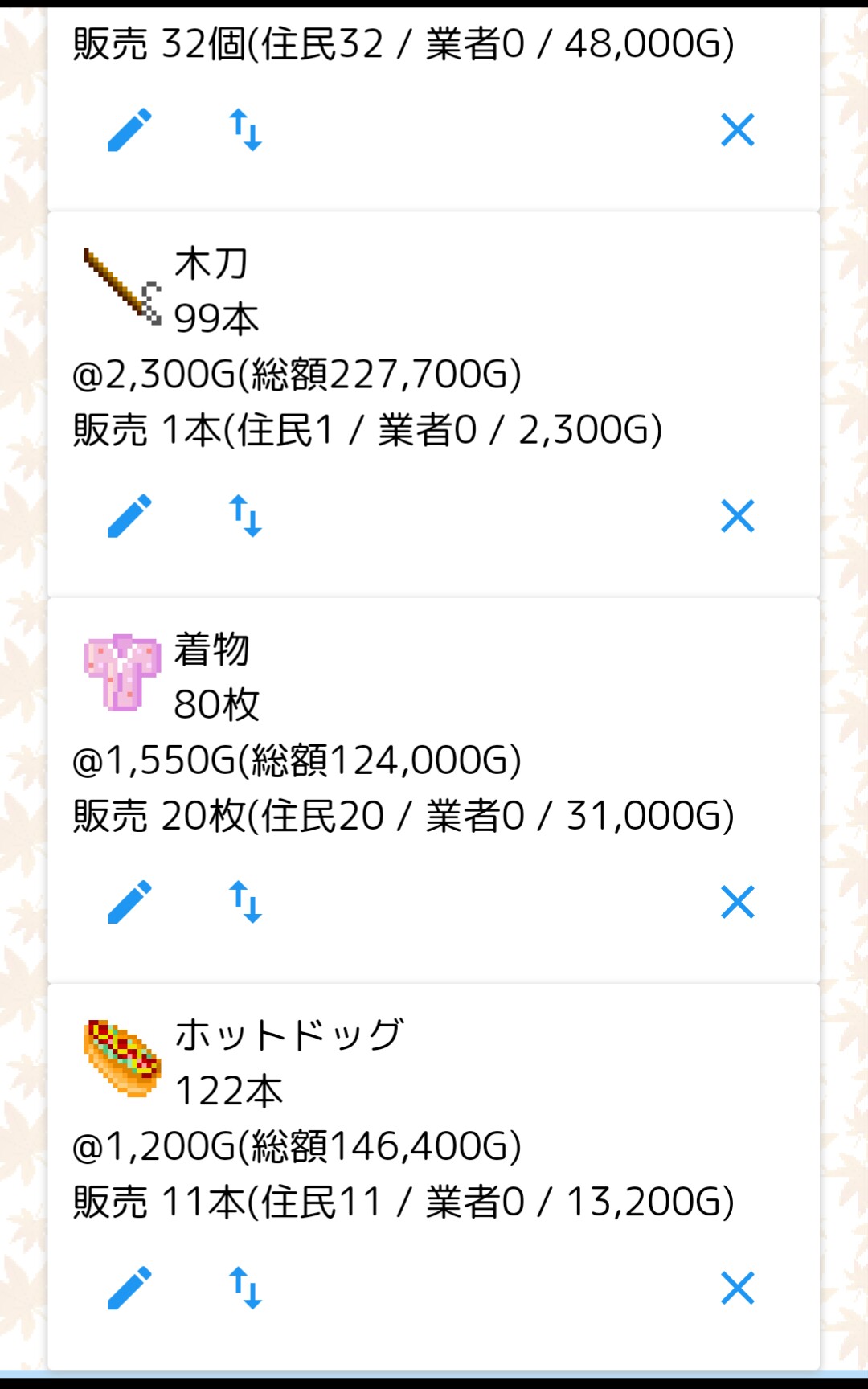Remove the 木刀 listing with the X
This screenshot has width=868, height=1389.
(x=737, y=515)
